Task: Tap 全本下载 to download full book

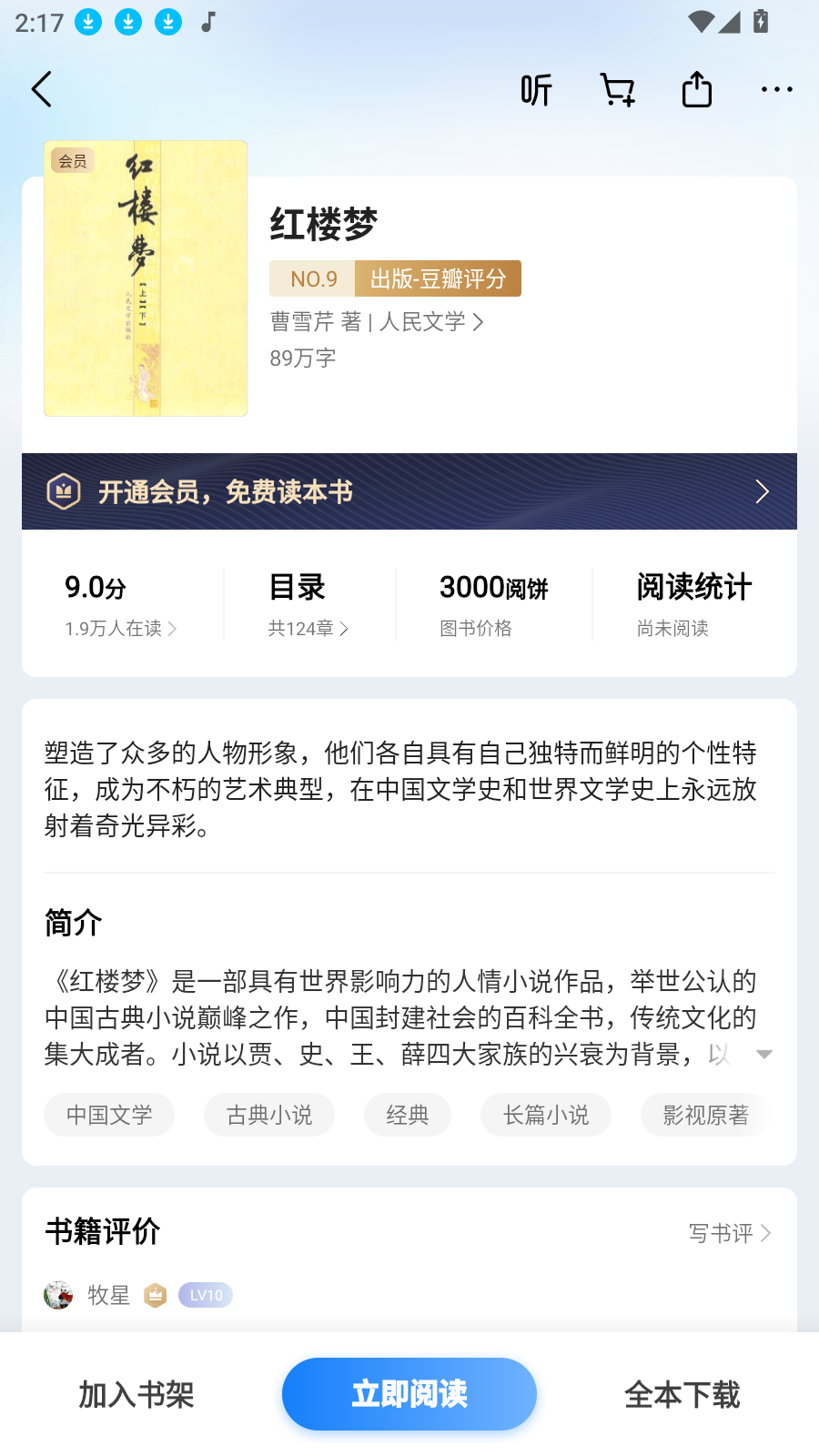Action: tap(682, 1393)
